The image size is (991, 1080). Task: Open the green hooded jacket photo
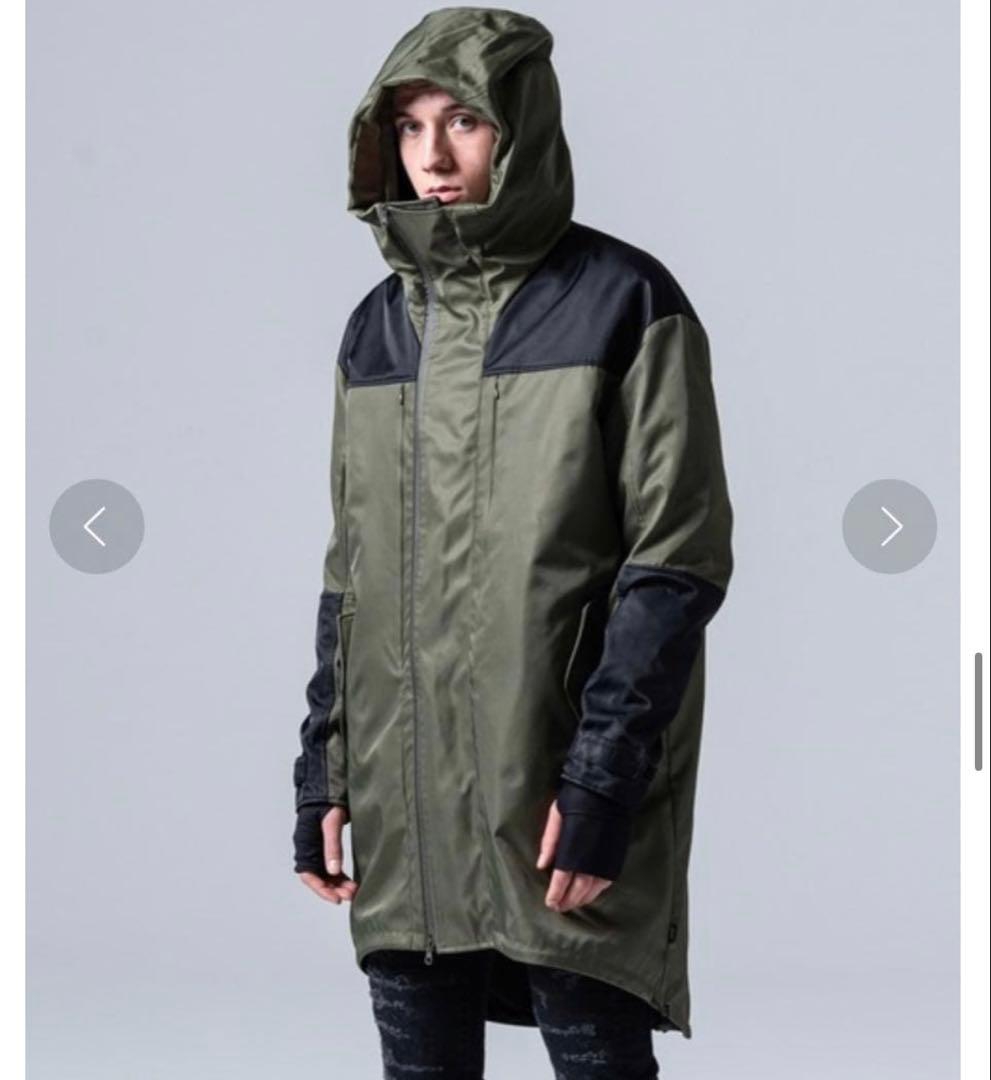click(500, 600)
